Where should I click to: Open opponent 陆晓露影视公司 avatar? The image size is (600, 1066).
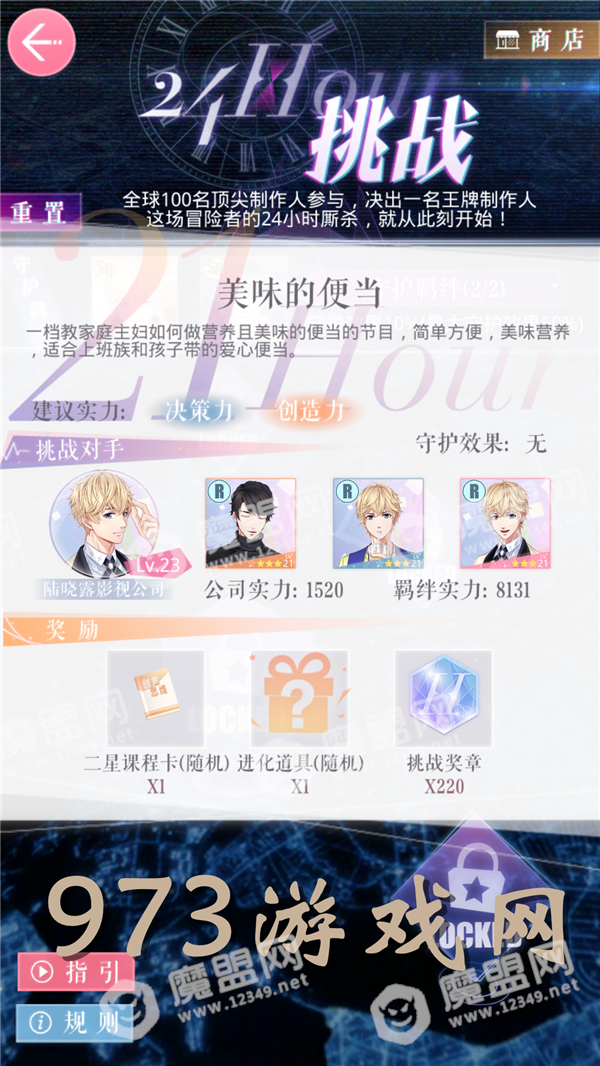104,523
